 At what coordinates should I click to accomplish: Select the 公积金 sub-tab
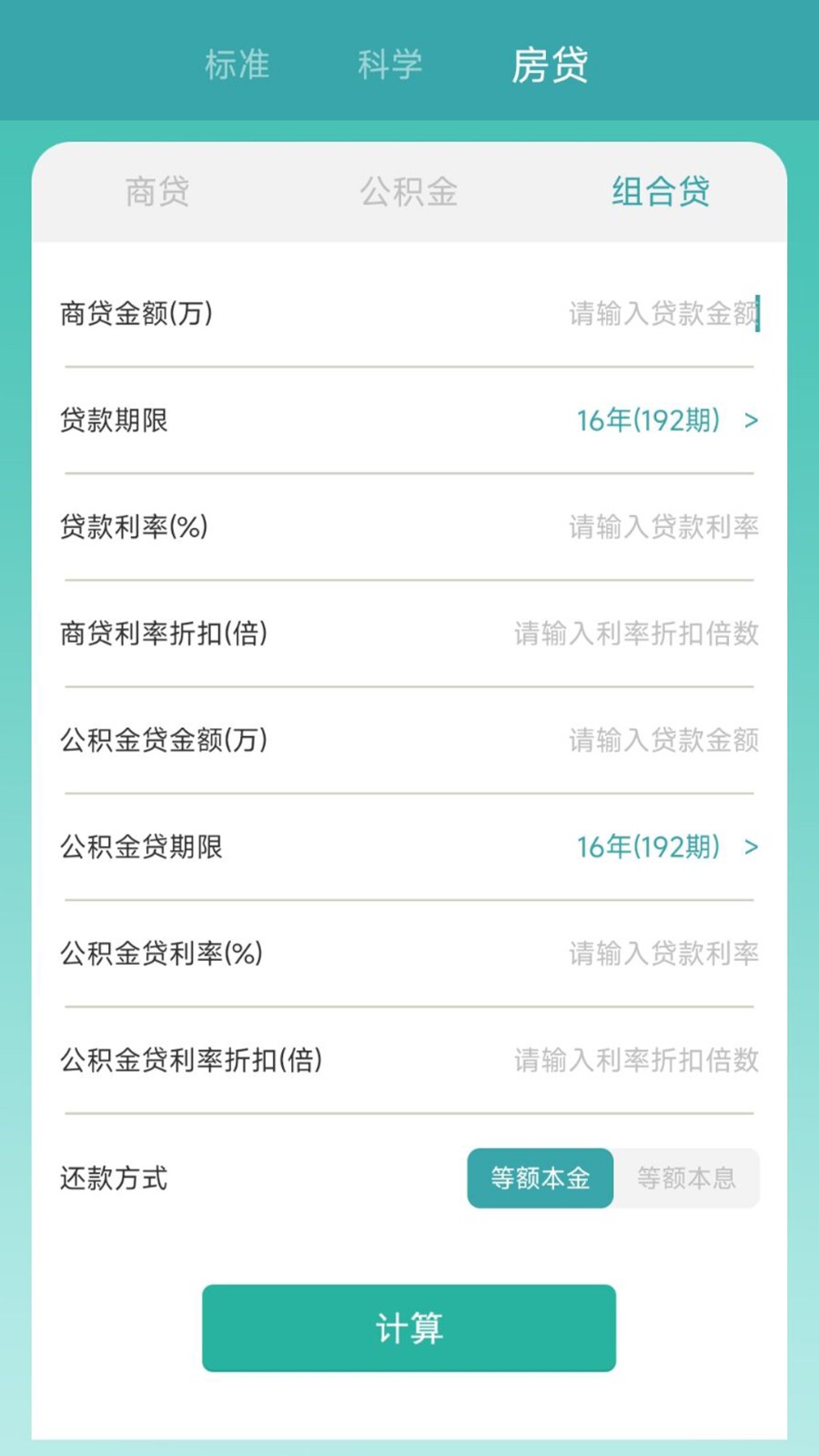tap(409, 192)
